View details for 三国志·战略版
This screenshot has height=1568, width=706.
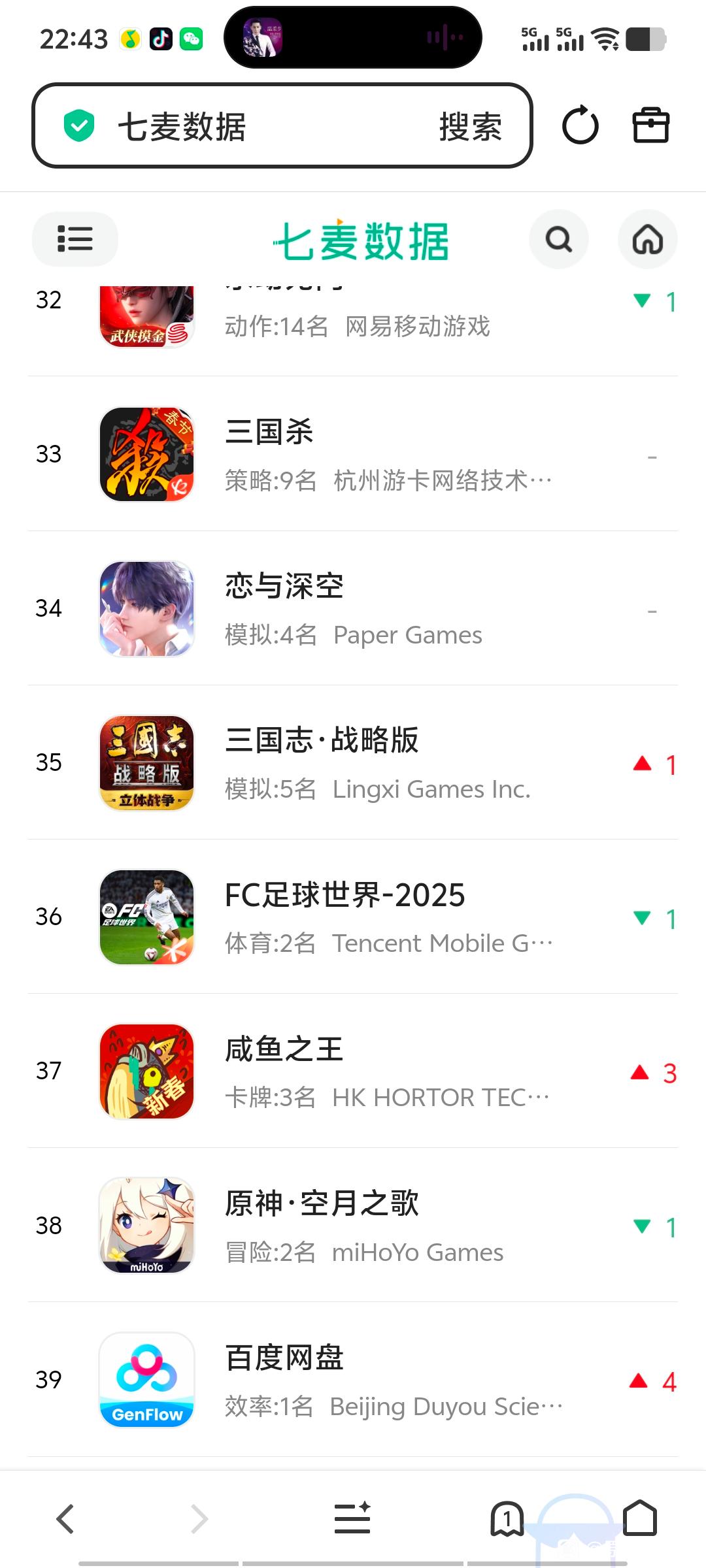(x=353, y=763)
